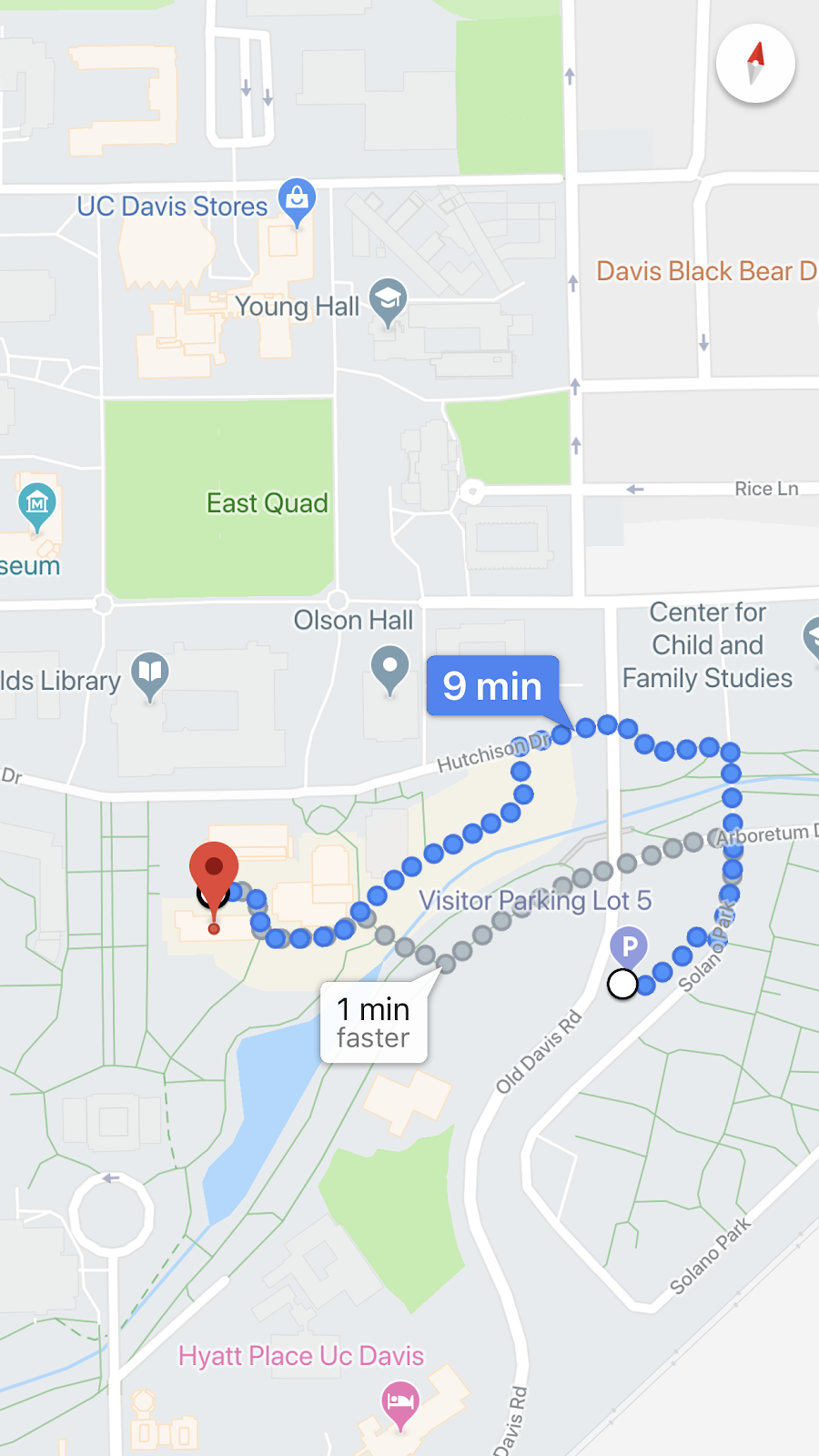Open the Olson Hall location pin
The height and width of the screenshot is (1456, 819).
389,667
